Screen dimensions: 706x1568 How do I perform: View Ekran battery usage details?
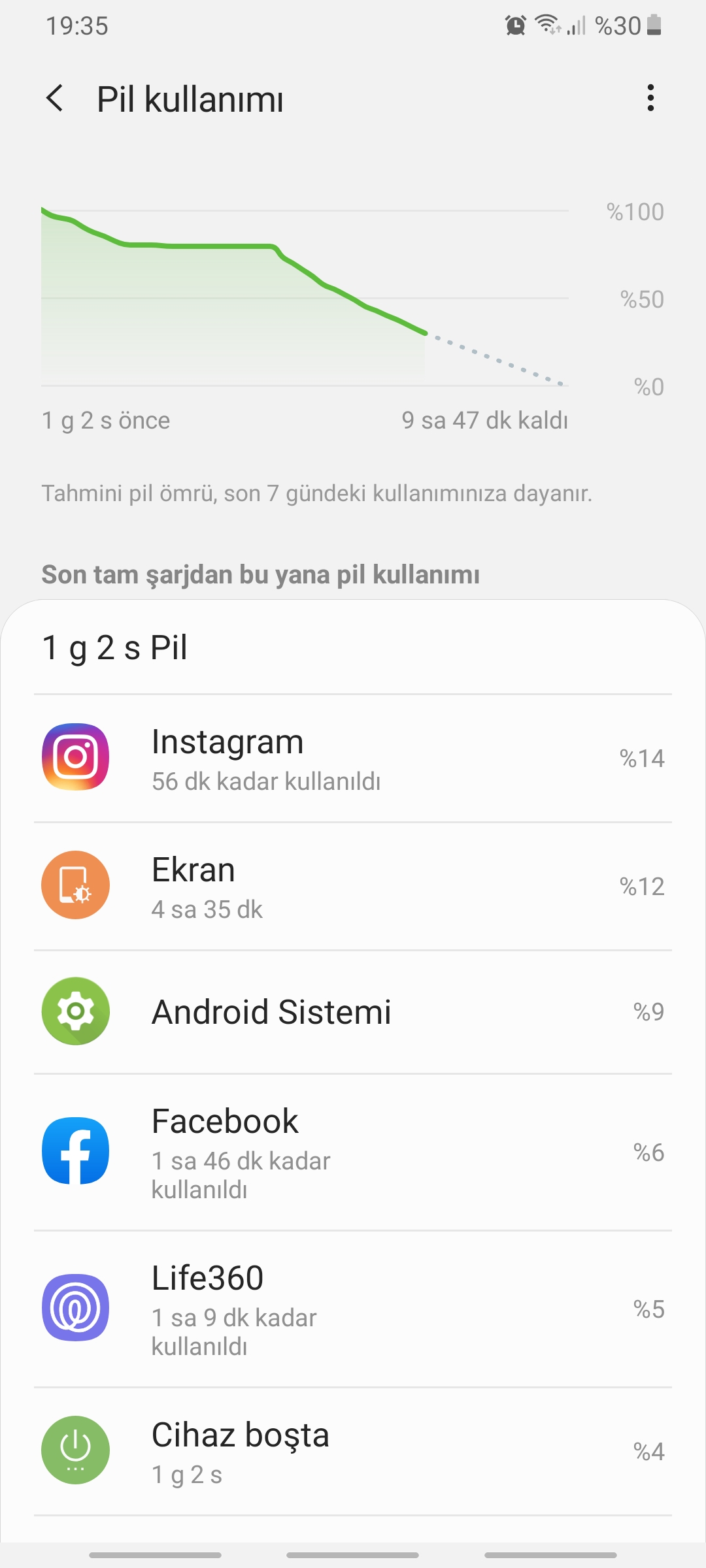click(x=353, y=886)
